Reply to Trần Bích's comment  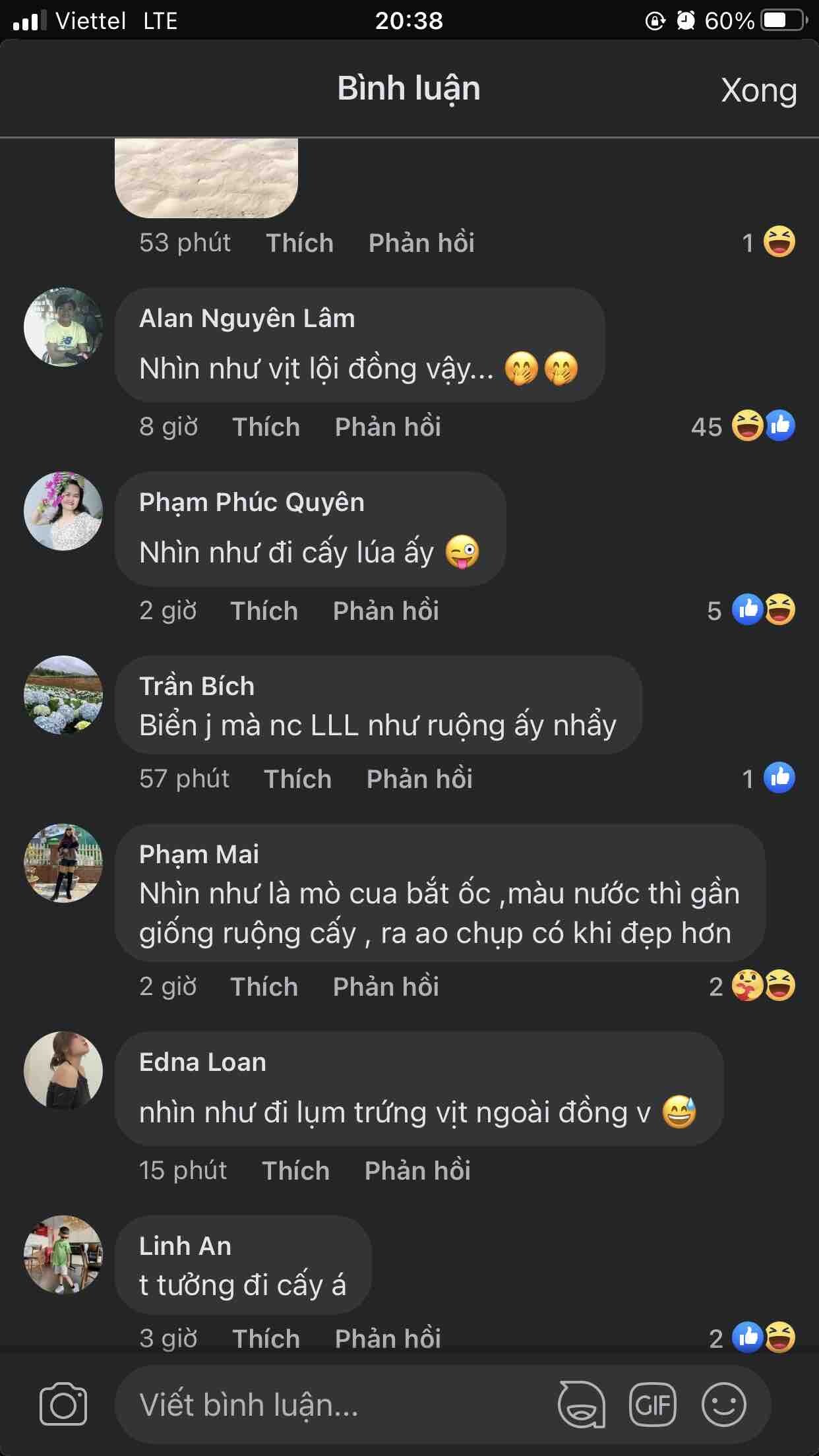tap(419, 779)
